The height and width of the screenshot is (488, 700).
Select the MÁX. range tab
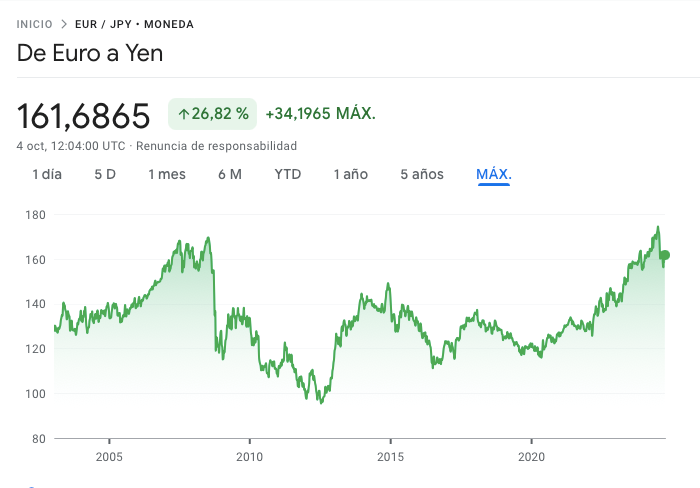(494, 174)
